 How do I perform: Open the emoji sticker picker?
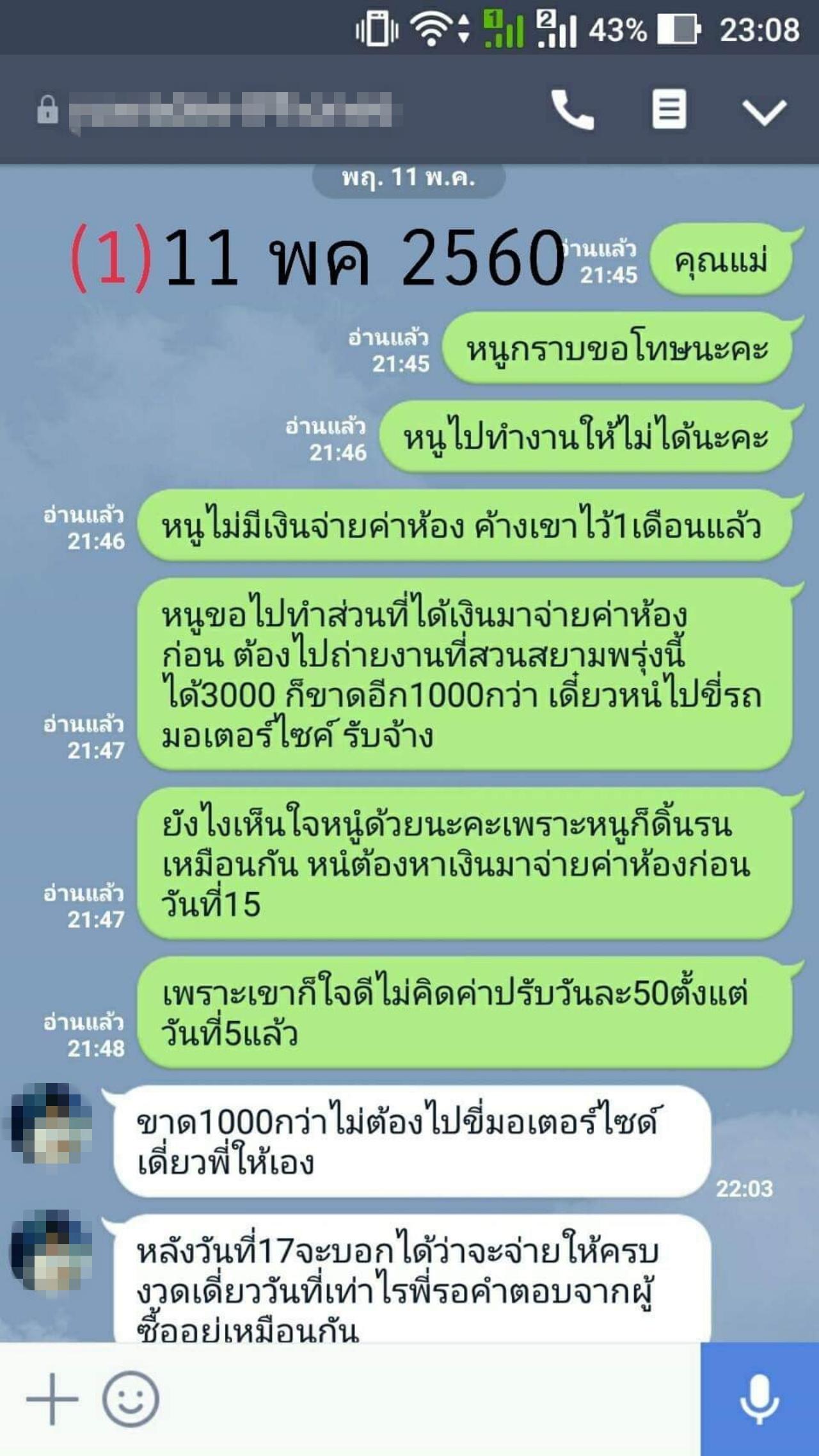click(131, 1398)
